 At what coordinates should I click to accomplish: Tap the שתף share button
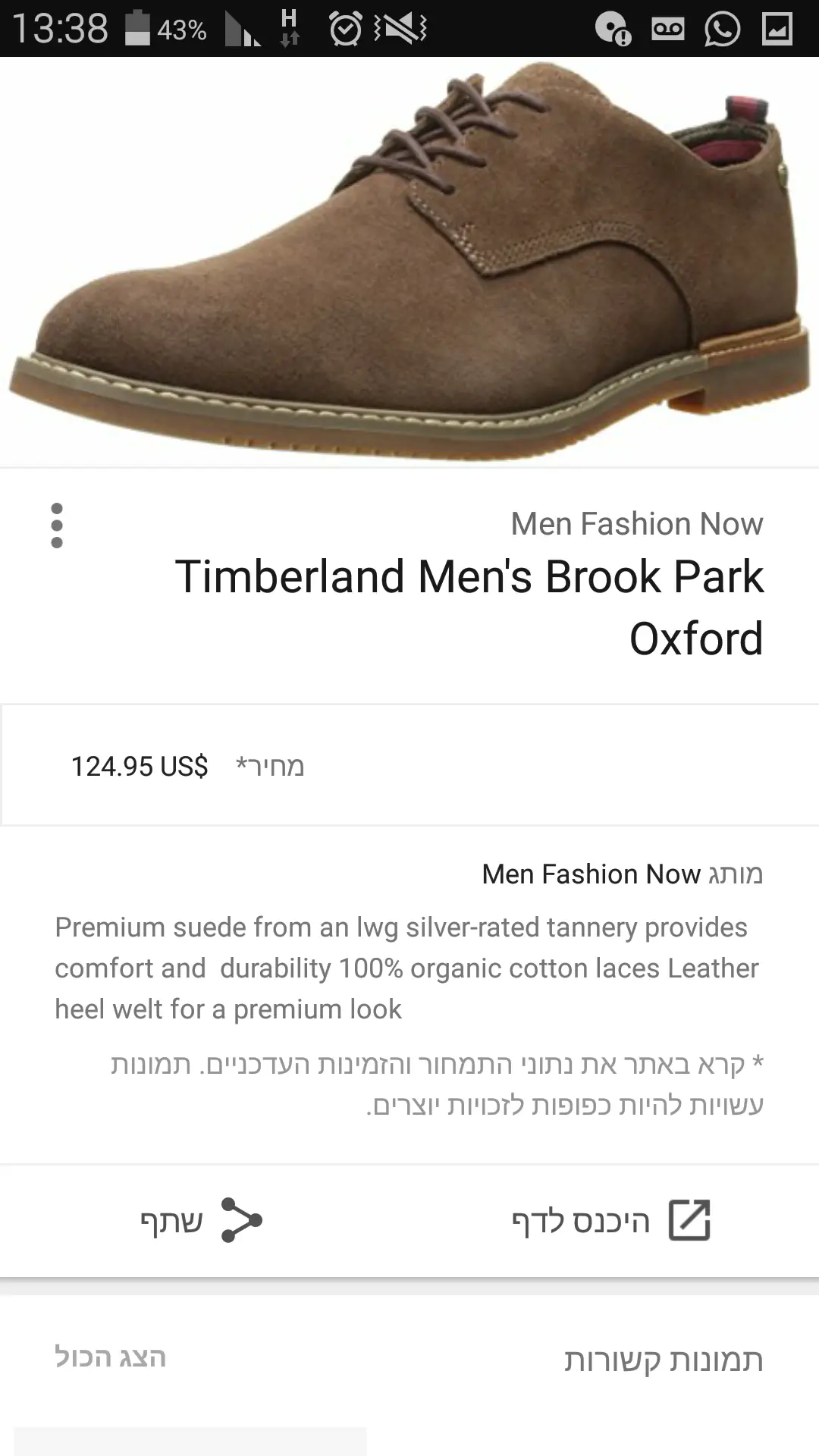[x=202, y=1220]
